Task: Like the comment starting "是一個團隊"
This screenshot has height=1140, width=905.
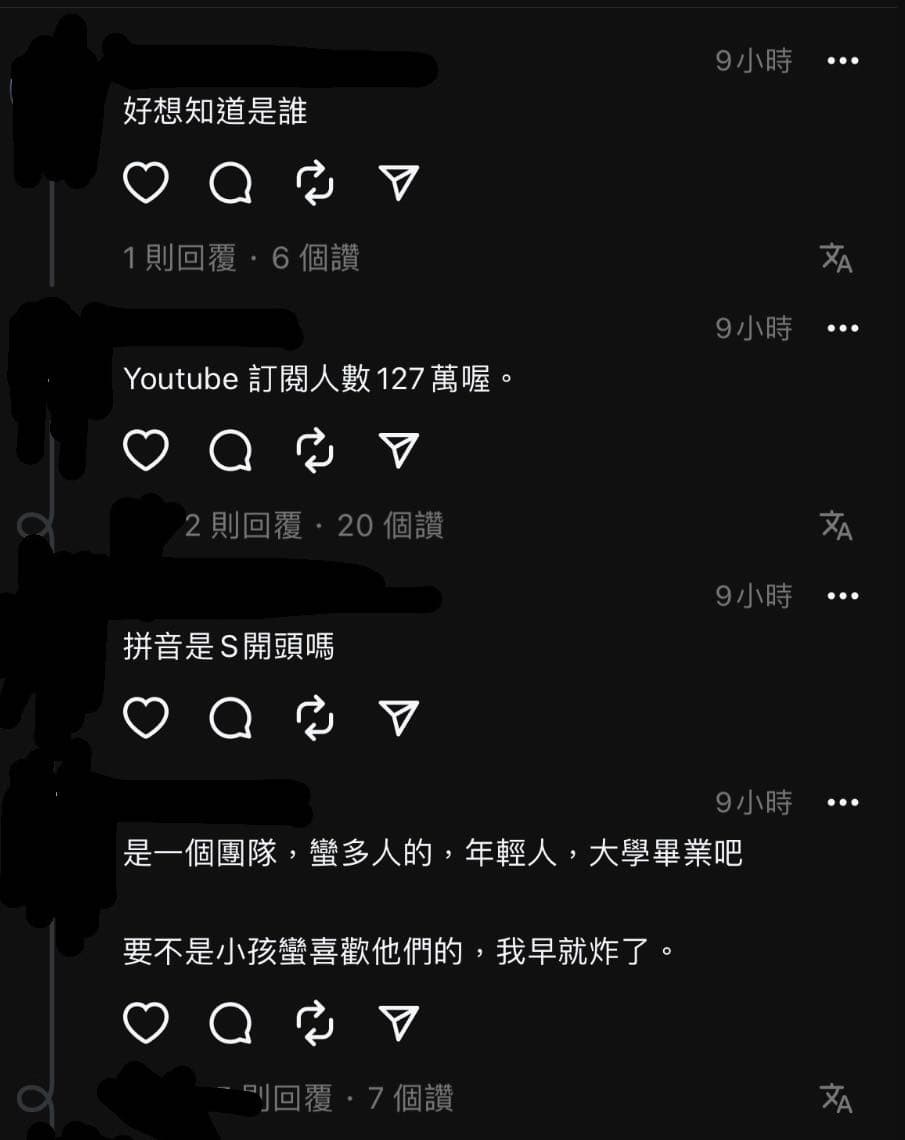Action: coord(145,1022)
